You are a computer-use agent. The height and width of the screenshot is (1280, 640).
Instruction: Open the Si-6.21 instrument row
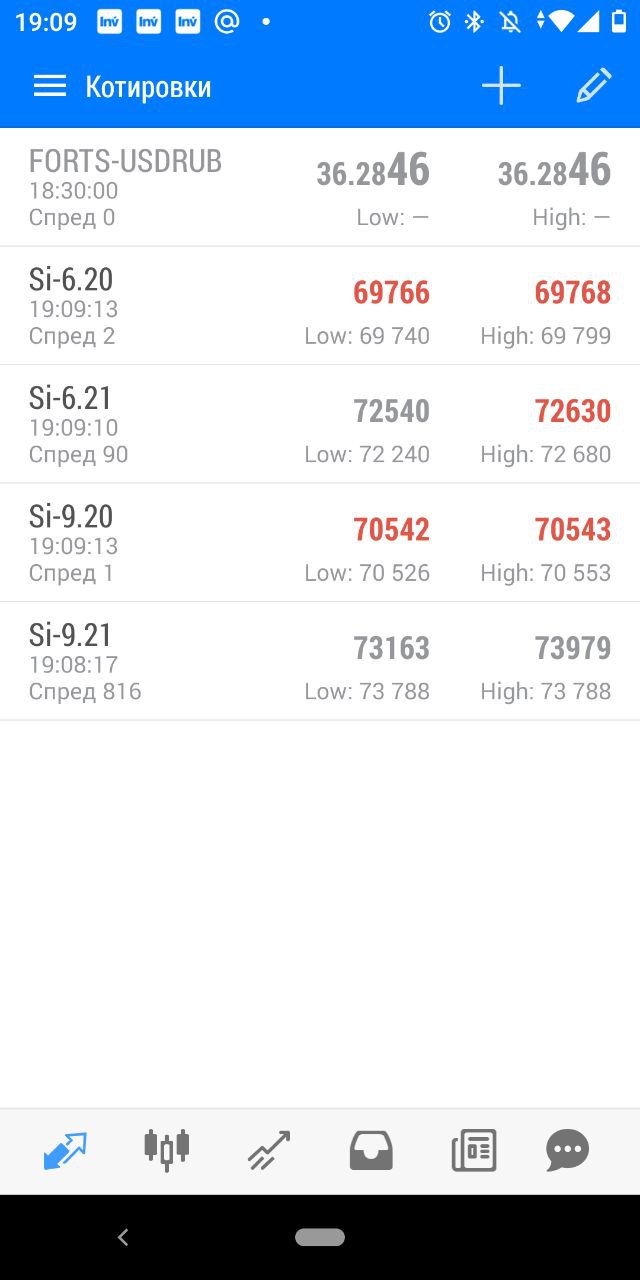(320, 424)
